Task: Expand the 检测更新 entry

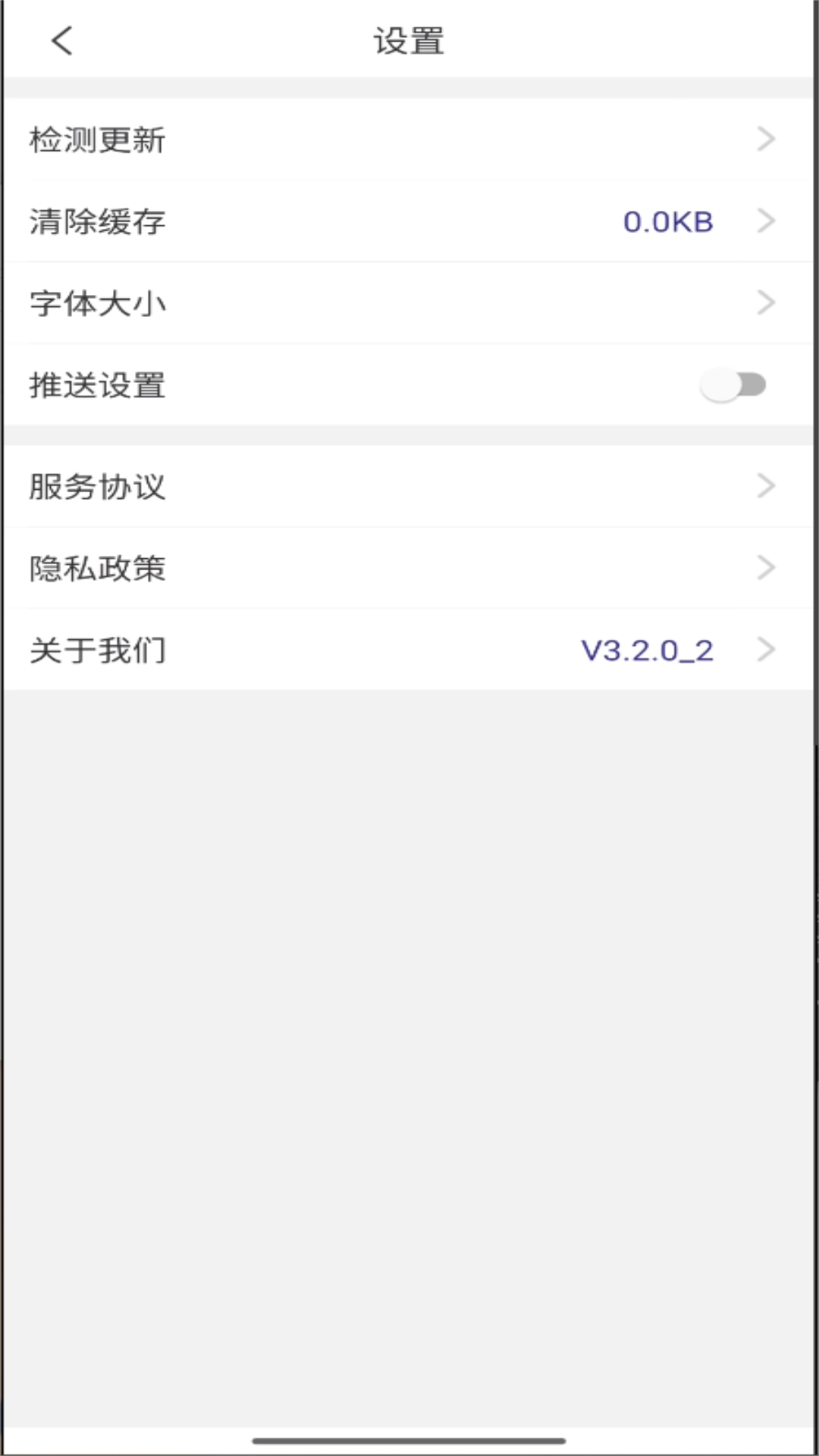Action: click(409, 140)
